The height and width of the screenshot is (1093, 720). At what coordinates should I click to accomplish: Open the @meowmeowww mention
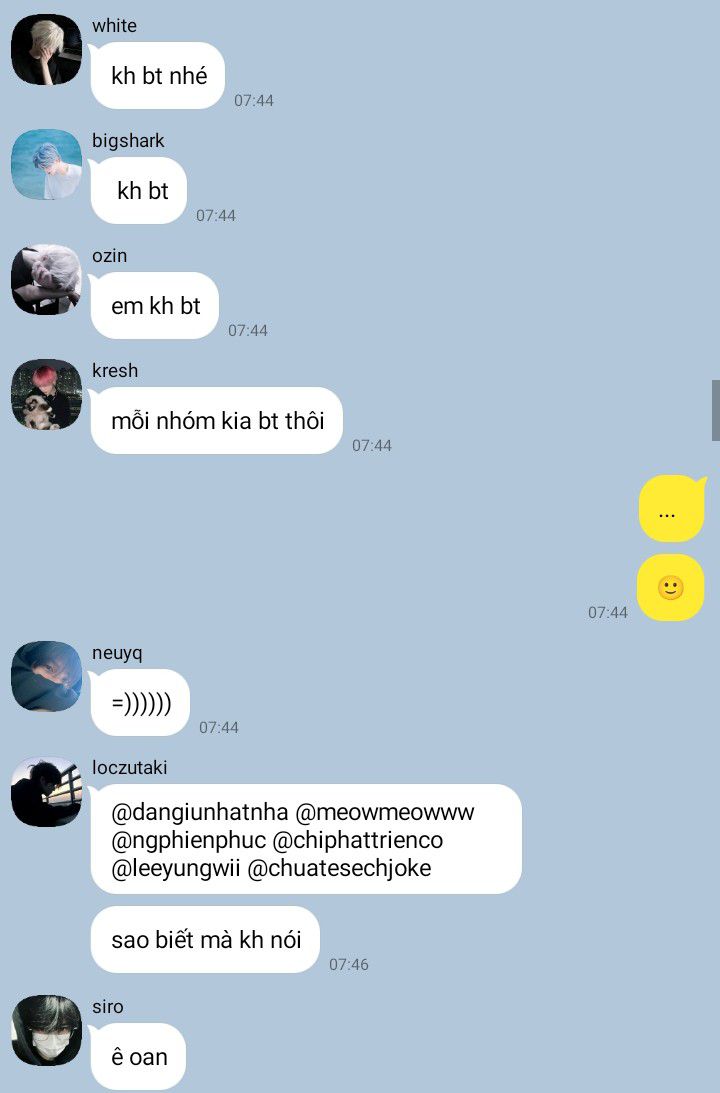[385, 812]
